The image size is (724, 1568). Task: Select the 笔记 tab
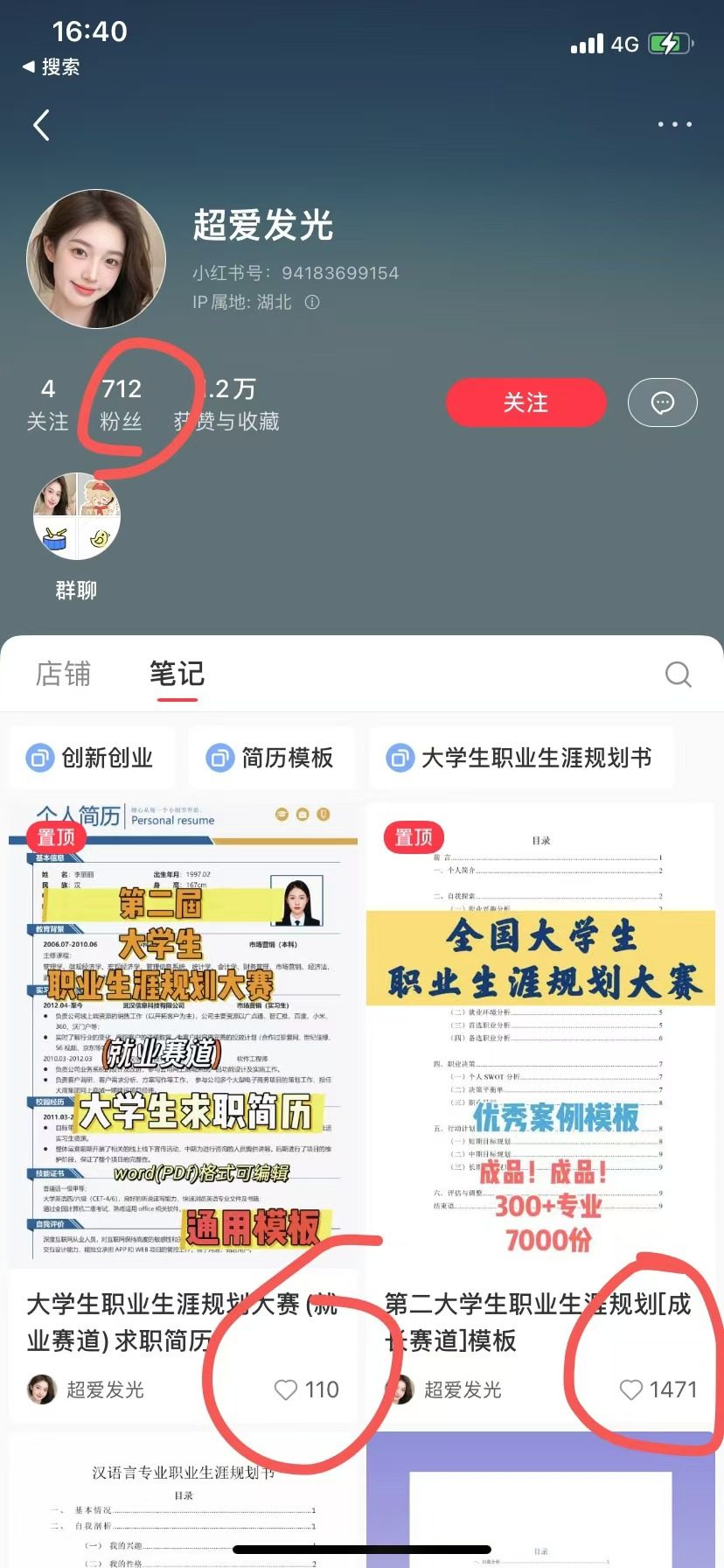pos(177,674)
